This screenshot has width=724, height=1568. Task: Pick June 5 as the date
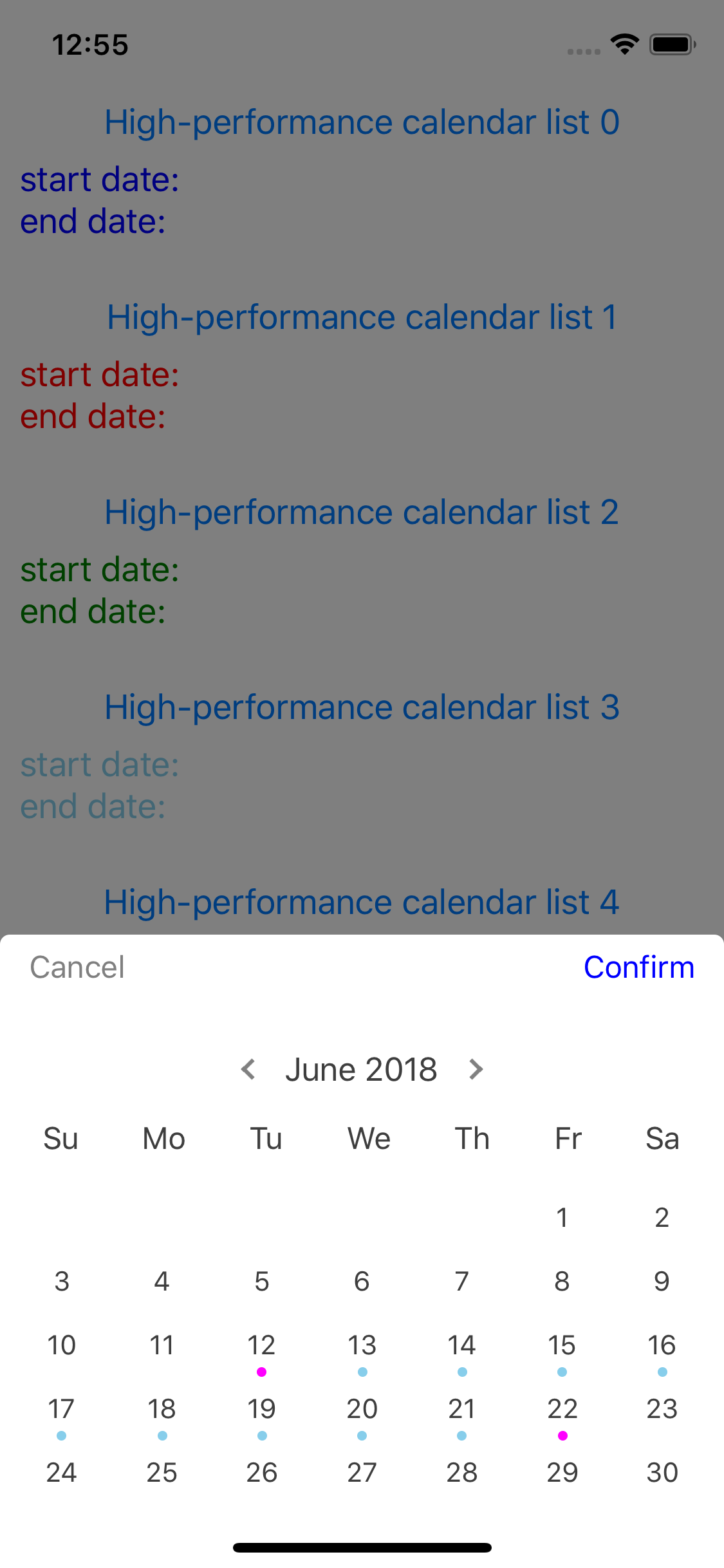click(262, 1281)
